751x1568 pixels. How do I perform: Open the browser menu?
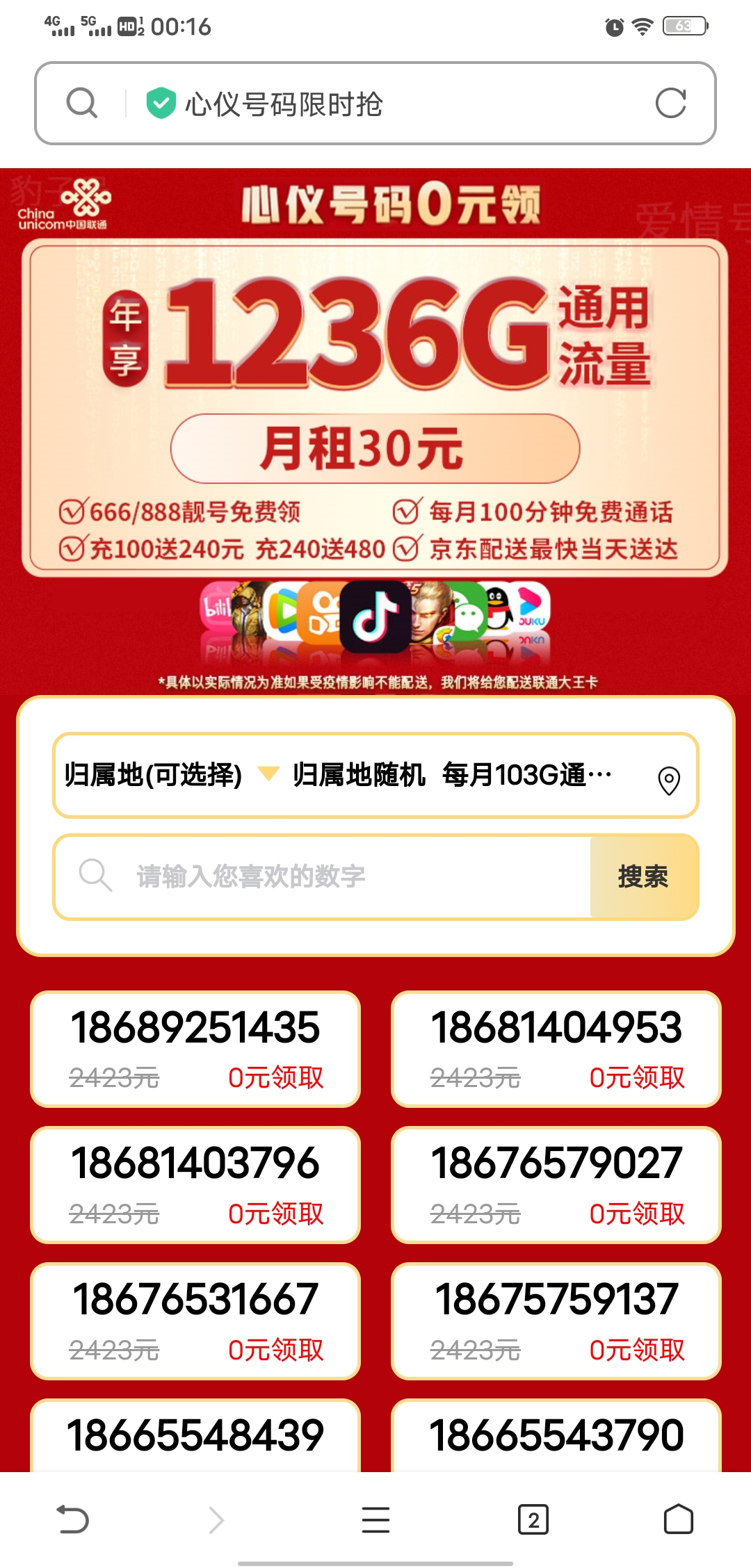tap(375, 1519)
